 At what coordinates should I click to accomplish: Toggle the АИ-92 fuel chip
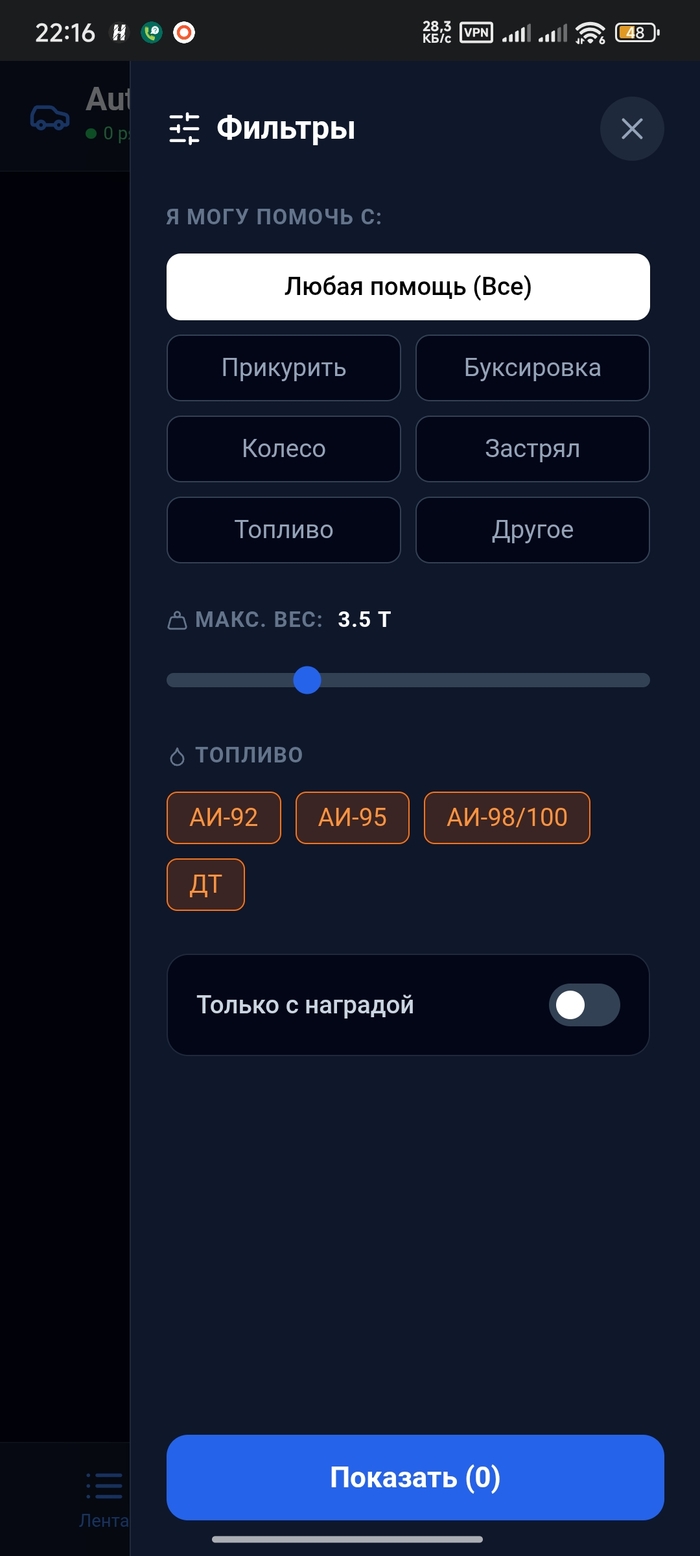tap(224, 818)
